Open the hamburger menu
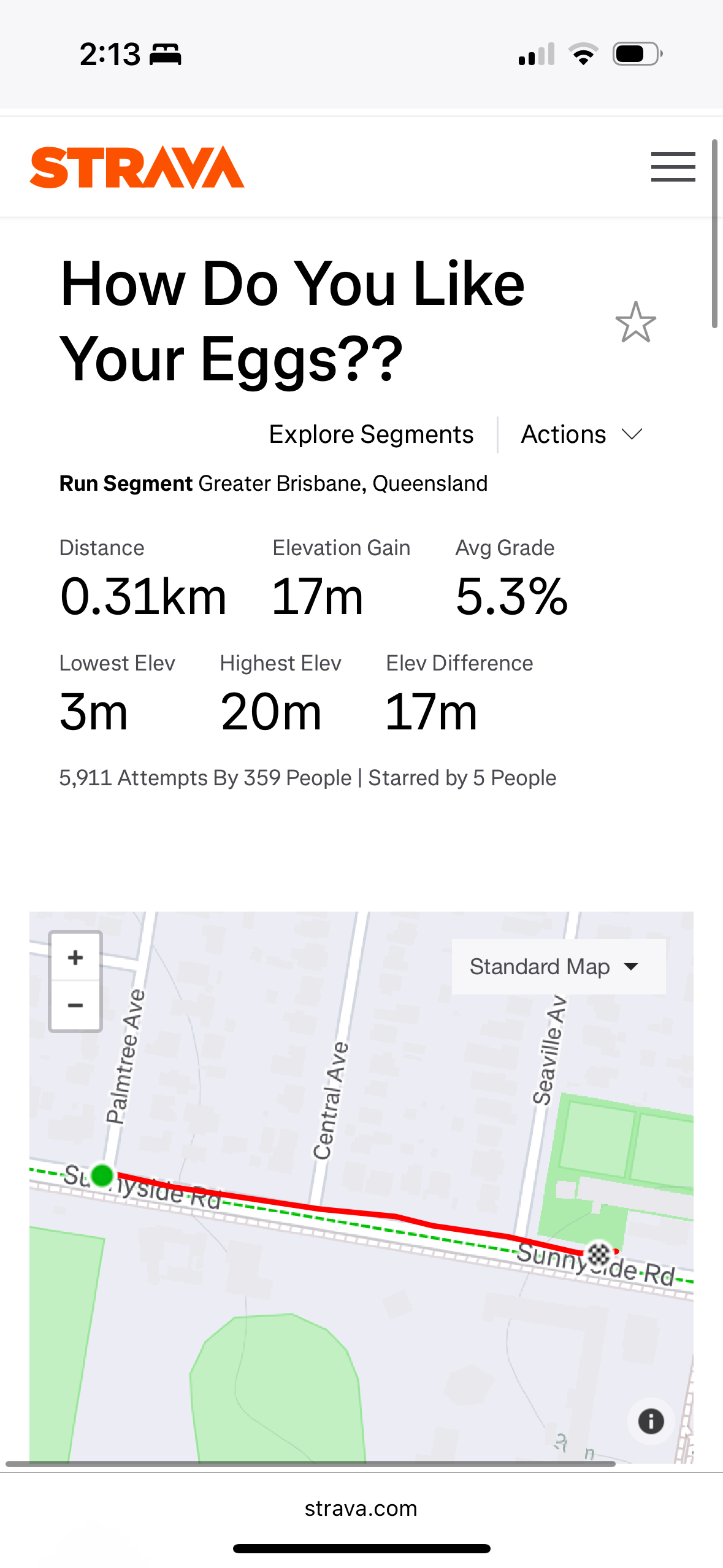 [673, 167]
